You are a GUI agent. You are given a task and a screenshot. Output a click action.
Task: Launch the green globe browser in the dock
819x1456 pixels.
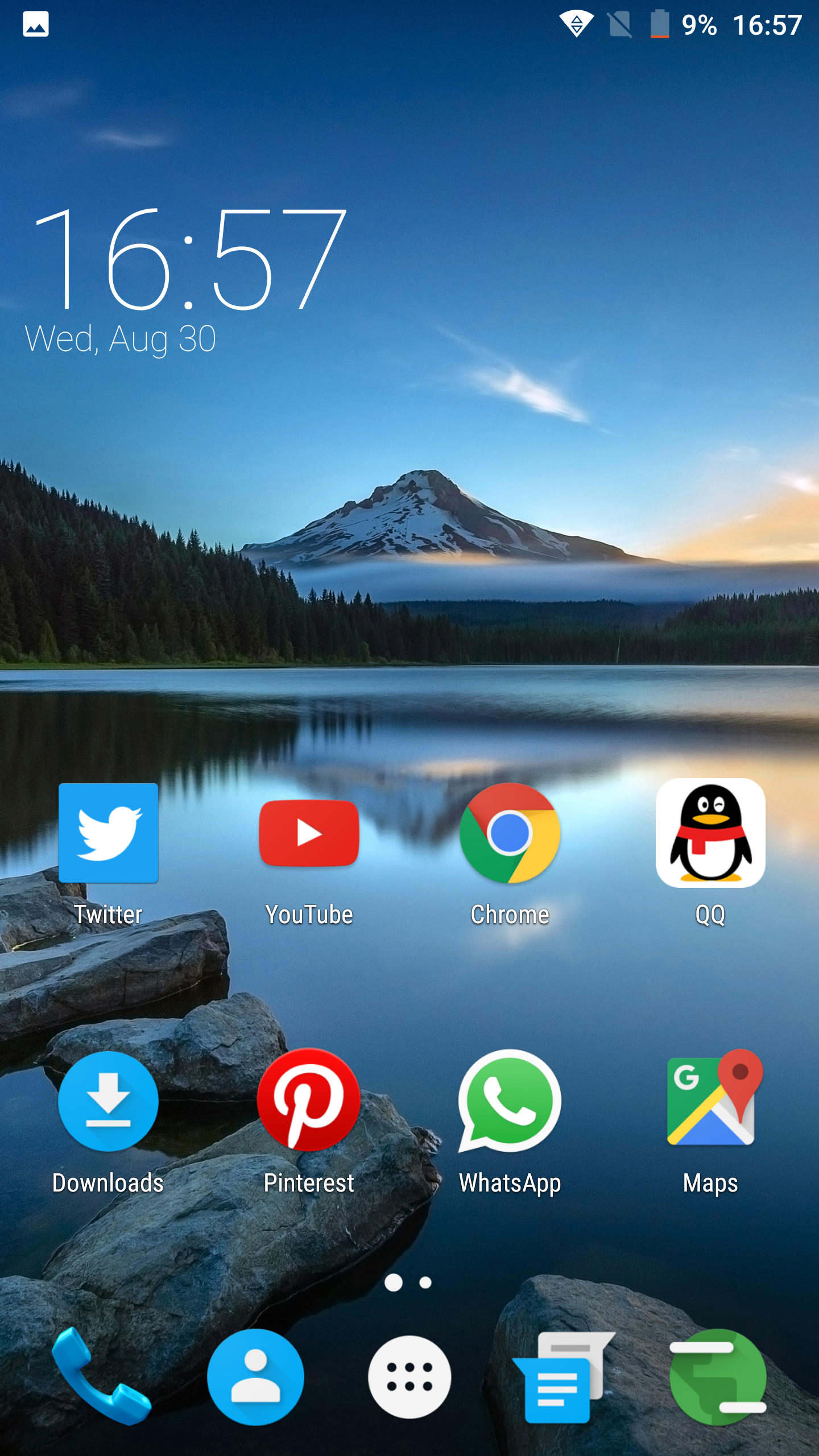718,1377
